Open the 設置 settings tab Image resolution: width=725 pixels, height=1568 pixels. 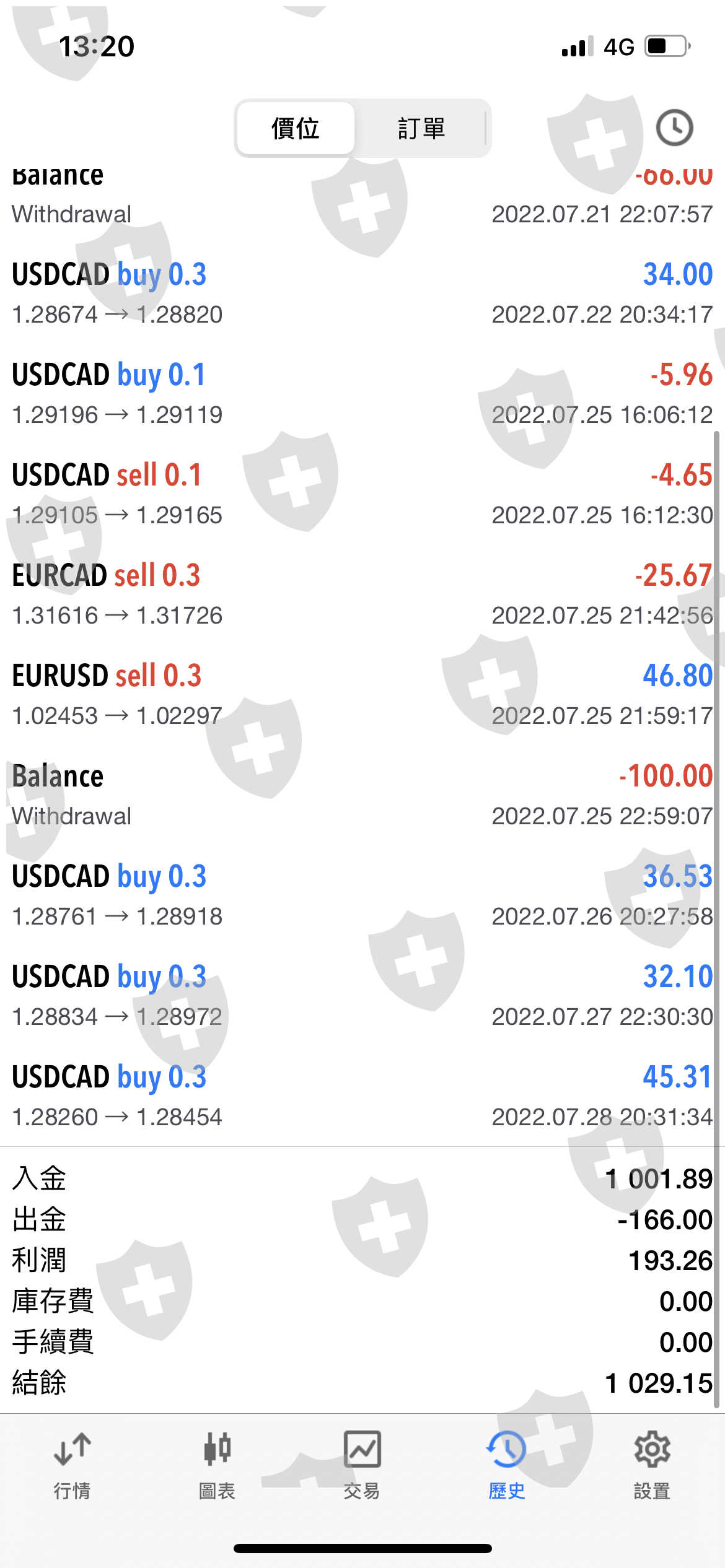tap(652, 1464)
